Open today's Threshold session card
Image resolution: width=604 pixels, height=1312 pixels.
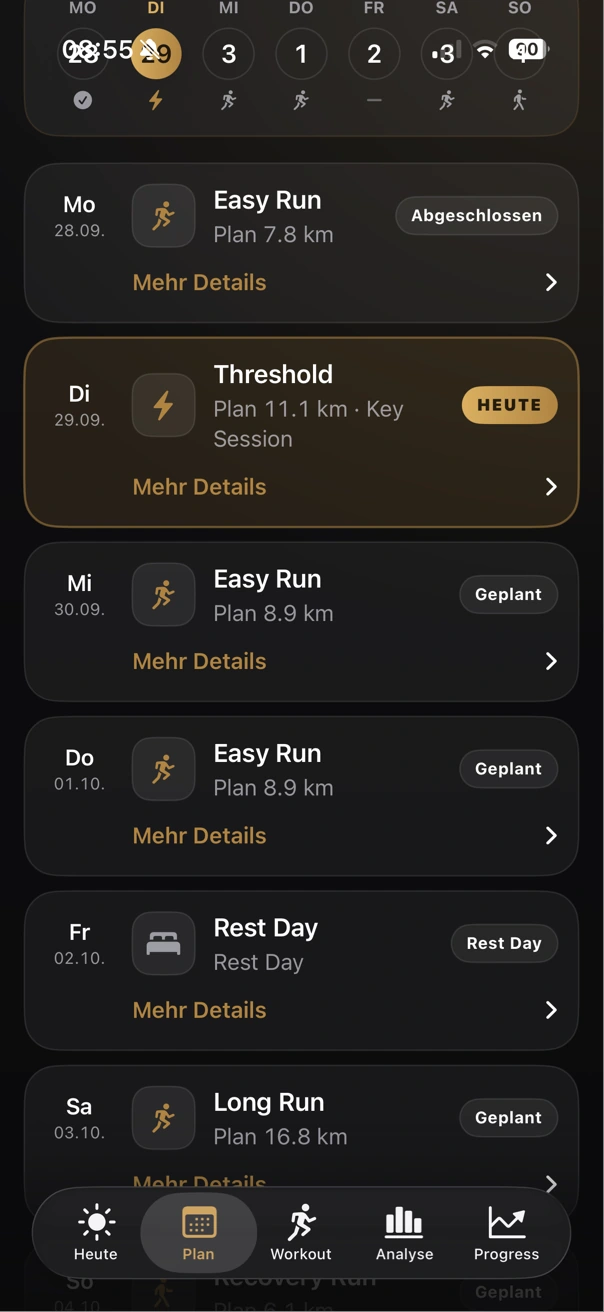pos(301,432)
